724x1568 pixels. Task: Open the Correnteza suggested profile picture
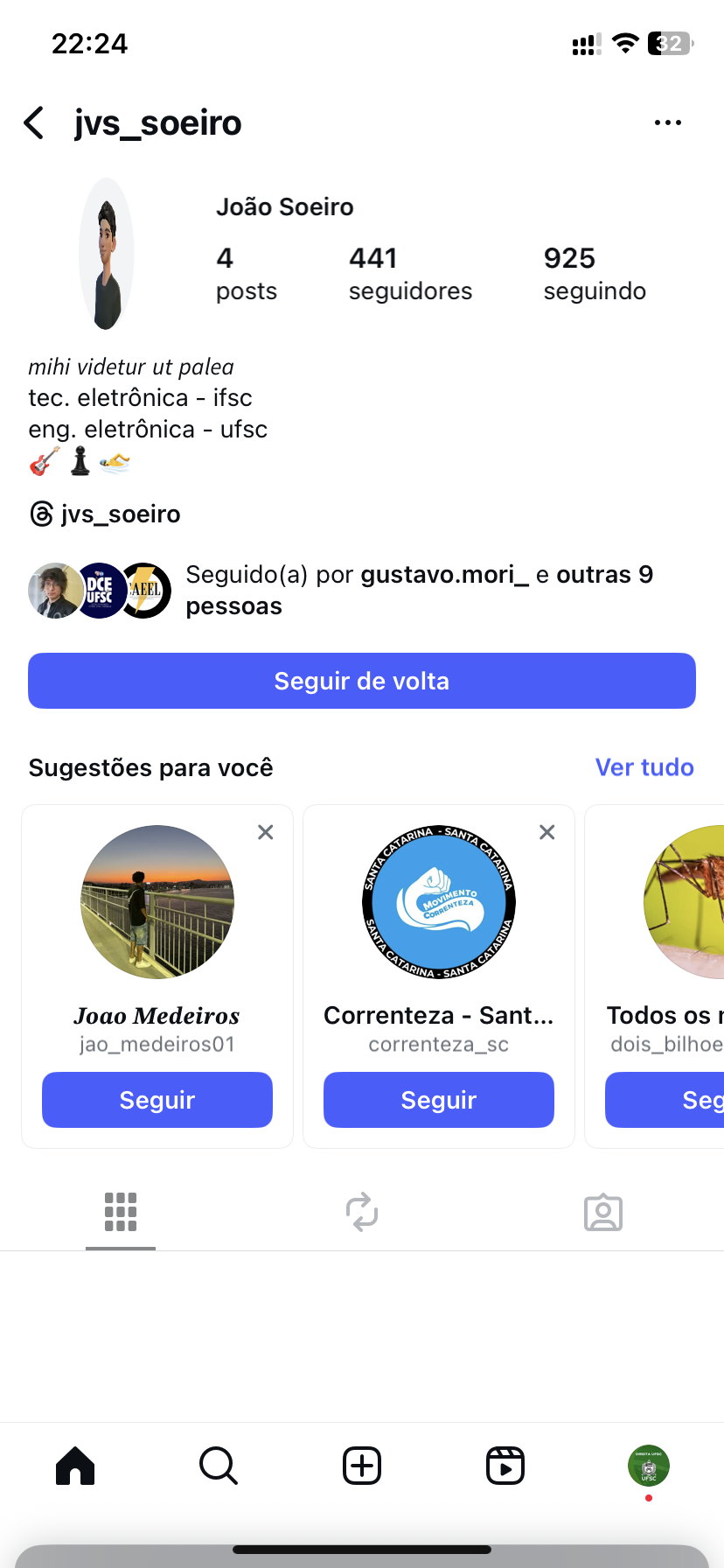[x=439, y=902]
